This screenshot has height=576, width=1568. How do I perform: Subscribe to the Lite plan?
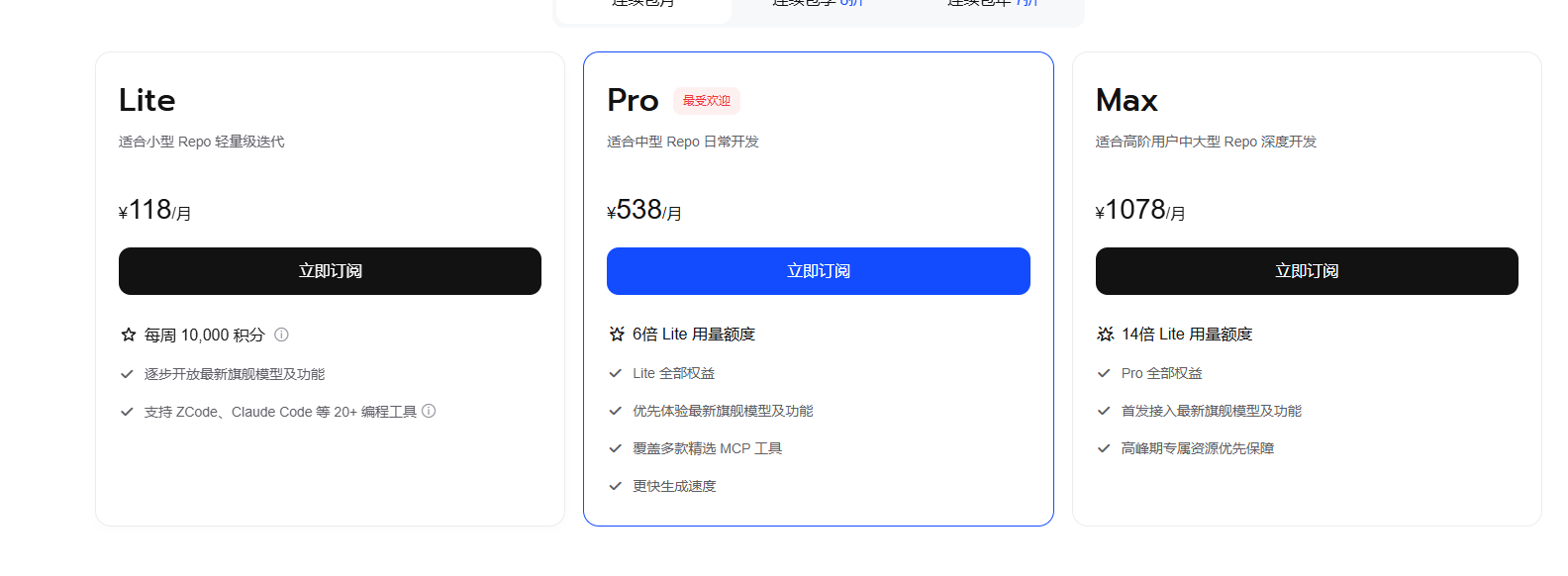point(330,271)
